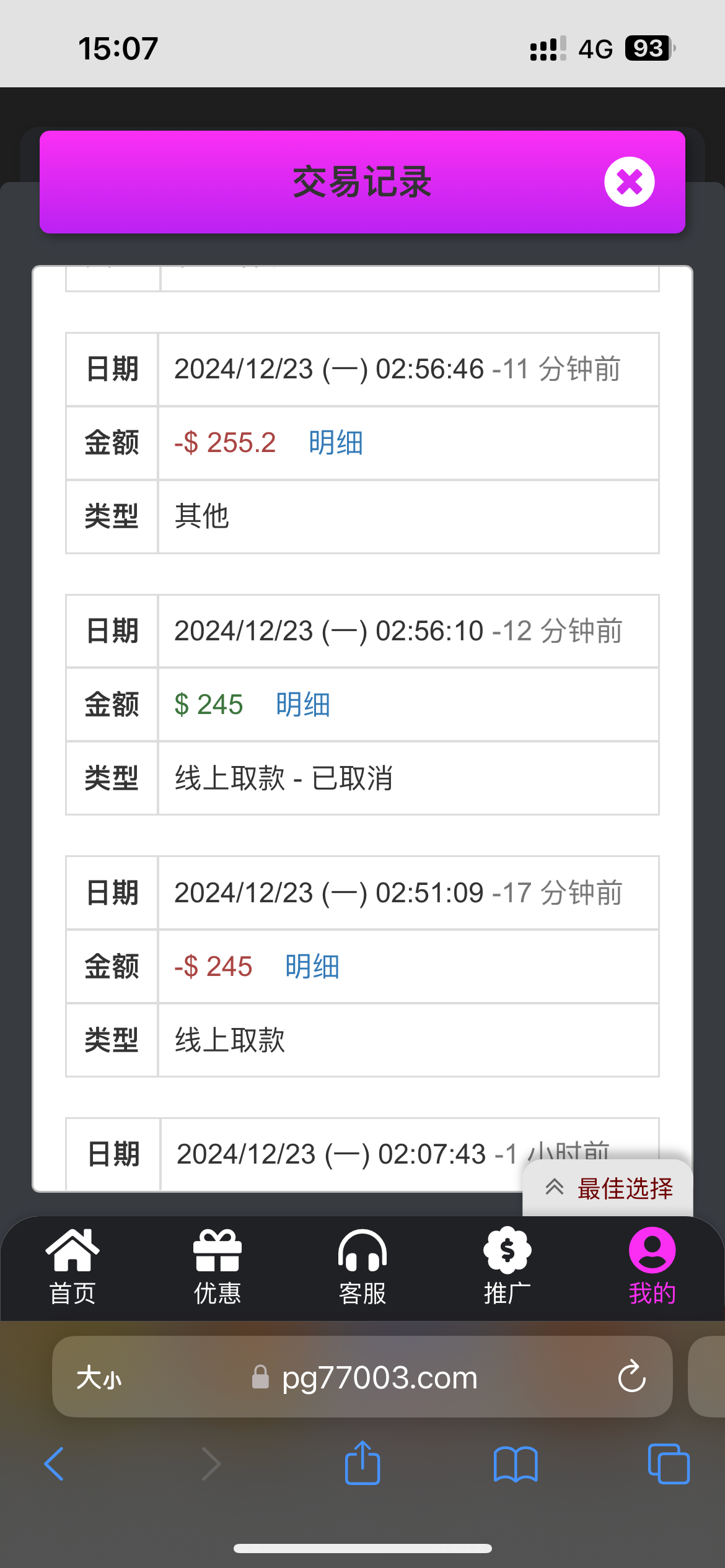Open the Safari share sheet icon
Screen dimensions: 725x1568
362,1463
